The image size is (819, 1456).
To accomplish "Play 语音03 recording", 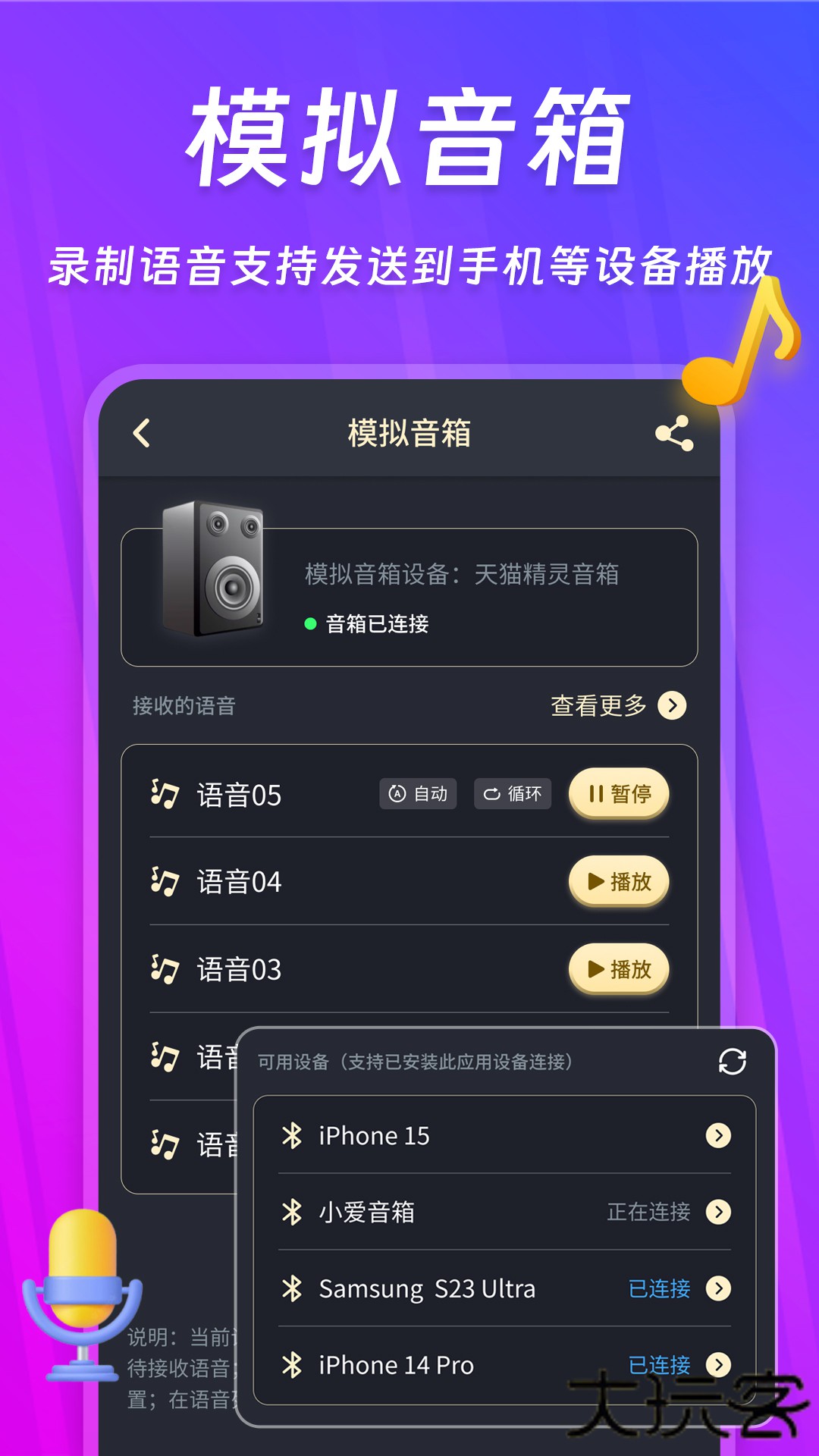I will (x=620, y=968).
